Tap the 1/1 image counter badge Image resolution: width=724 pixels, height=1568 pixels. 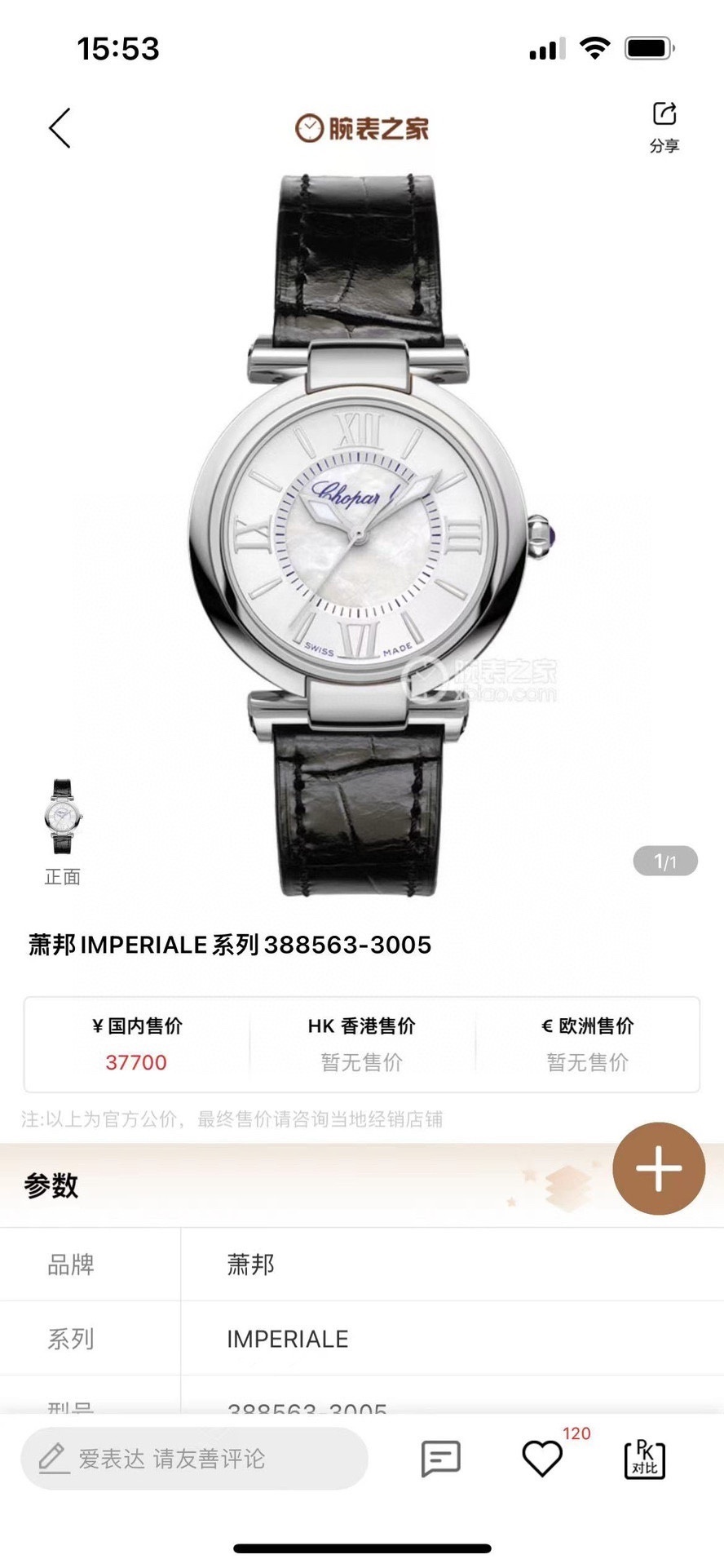pyautogui.click(x=667, y=862)
